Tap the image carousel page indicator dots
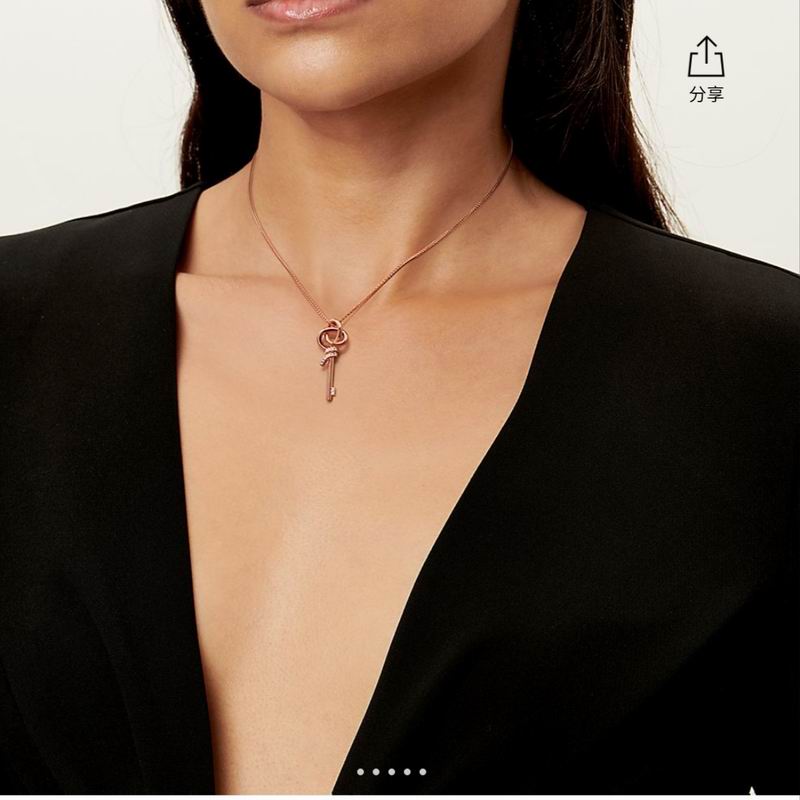This screenshot has width=800, height=800. [391, 772]
